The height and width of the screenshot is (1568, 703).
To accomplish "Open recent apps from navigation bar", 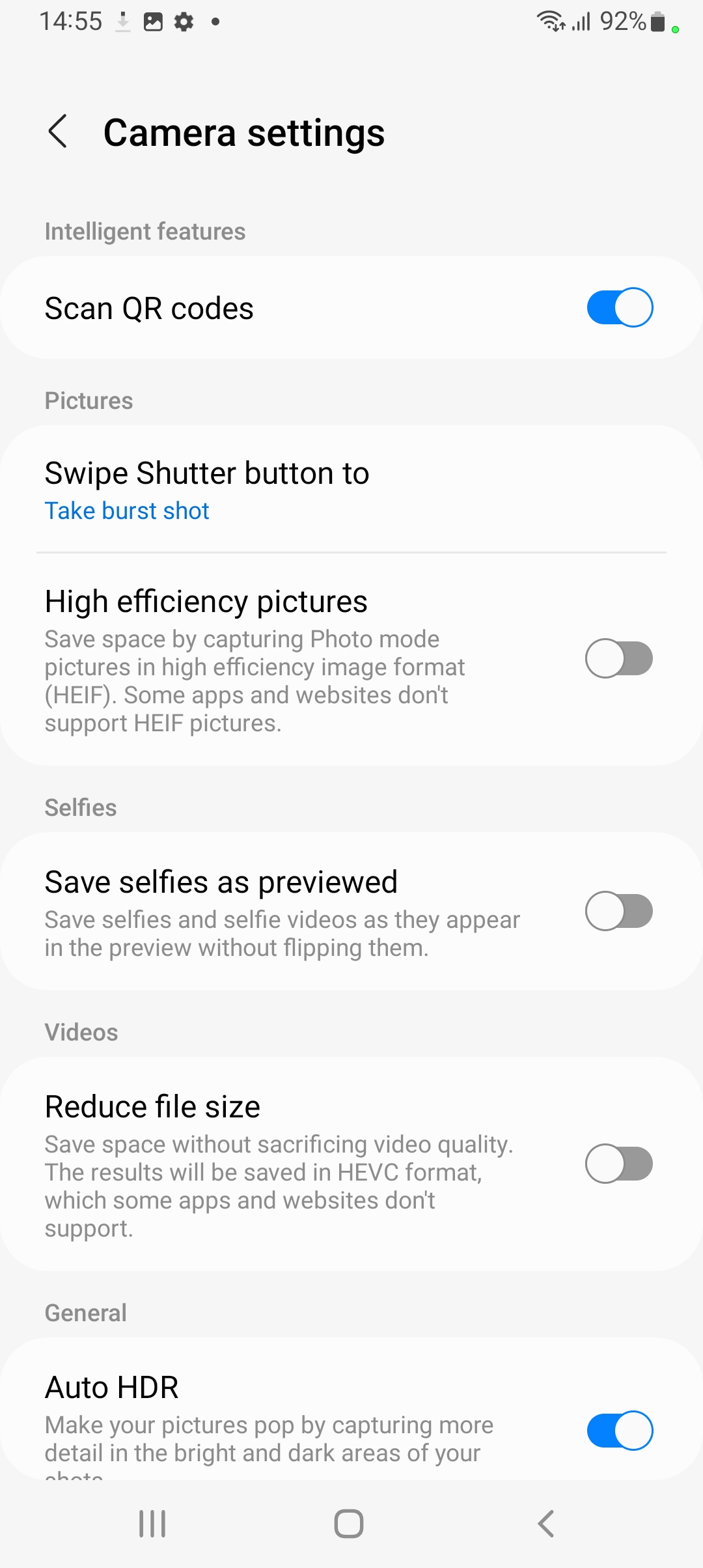I will pyautogui.click(x=152, y=1524).
